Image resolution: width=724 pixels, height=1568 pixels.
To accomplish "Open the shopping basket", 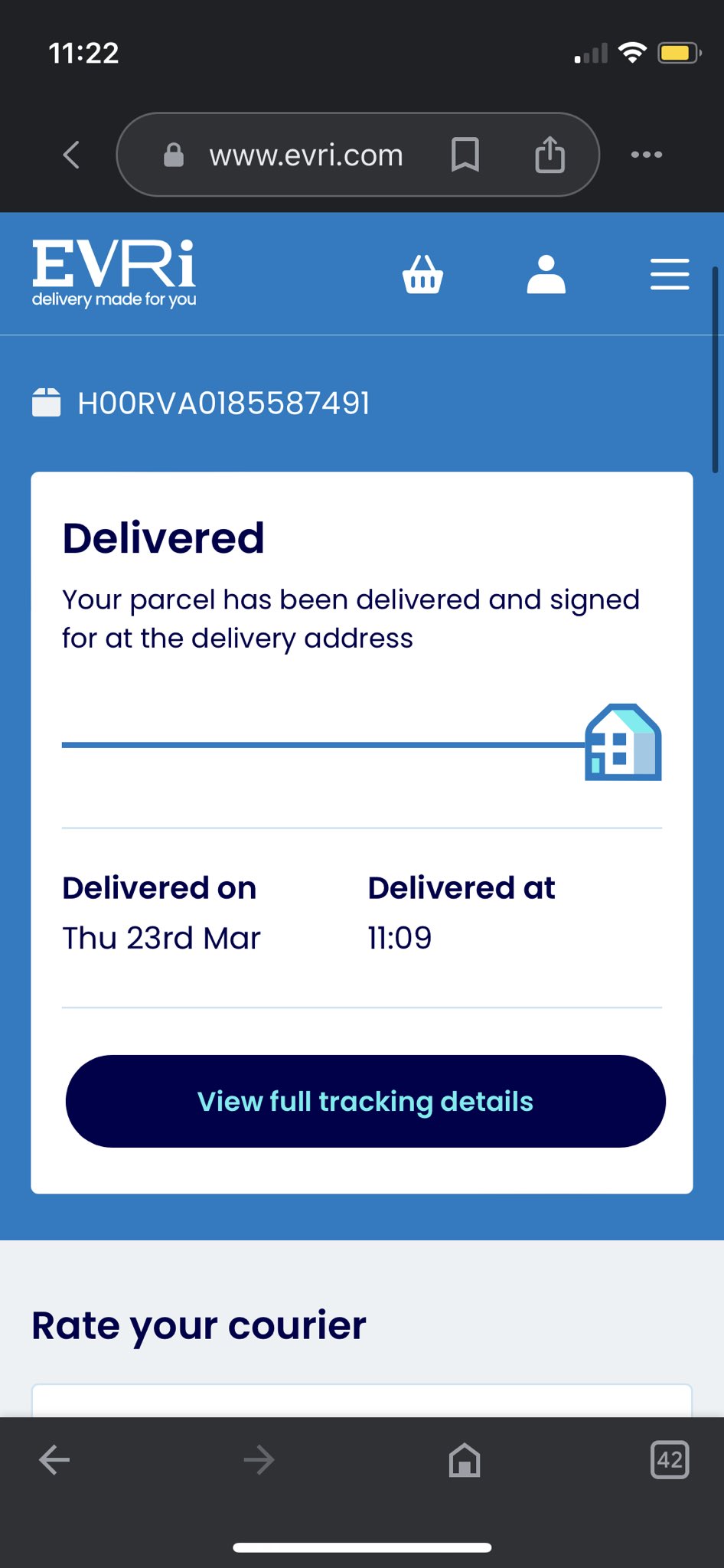I will tap(422, 274).
